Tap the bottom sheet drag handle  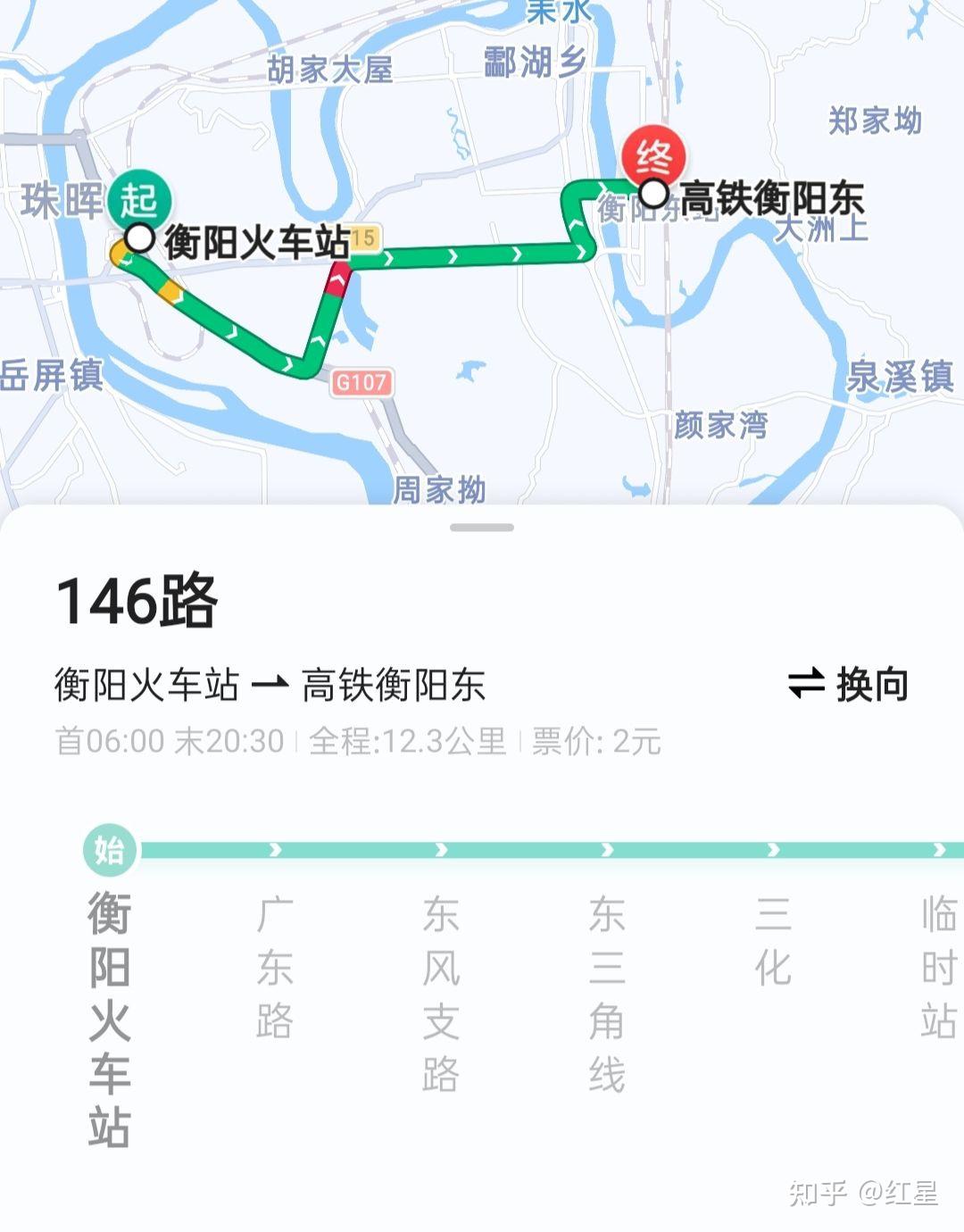[482, 528]
